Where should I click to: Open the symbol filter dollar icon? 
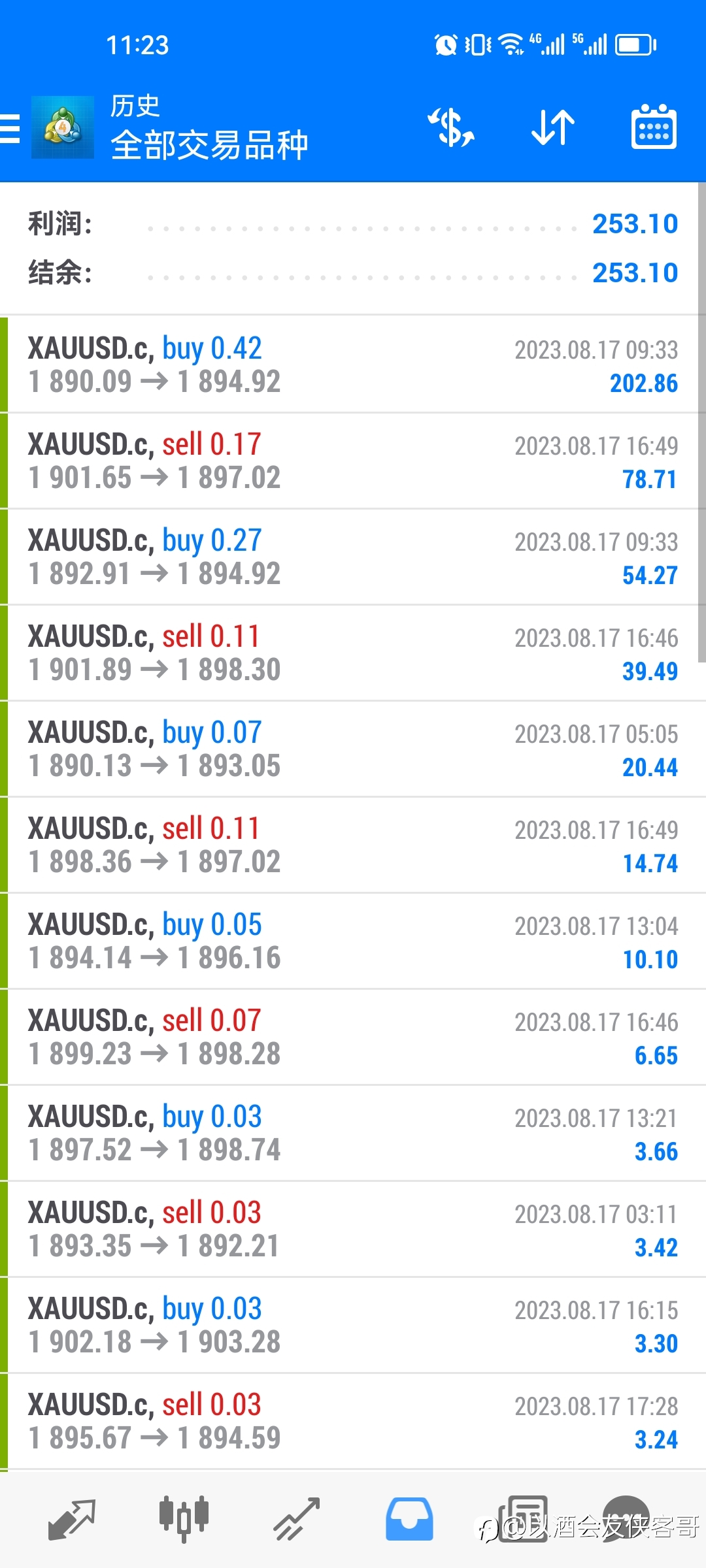[x=451, y=127]
